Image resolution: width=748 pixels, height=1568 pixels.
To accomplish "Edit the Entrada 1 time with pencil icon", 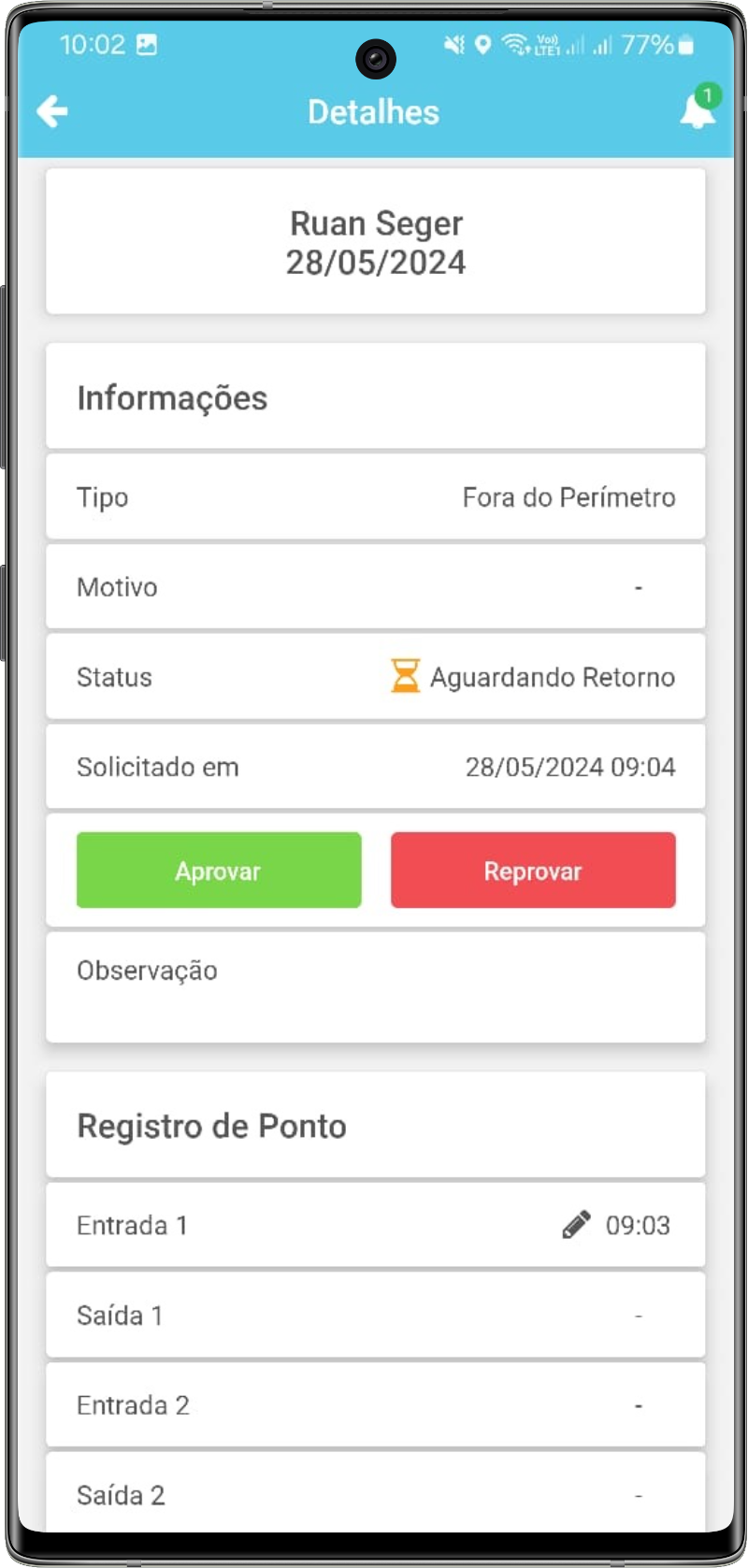I will tap(576, 1225).
